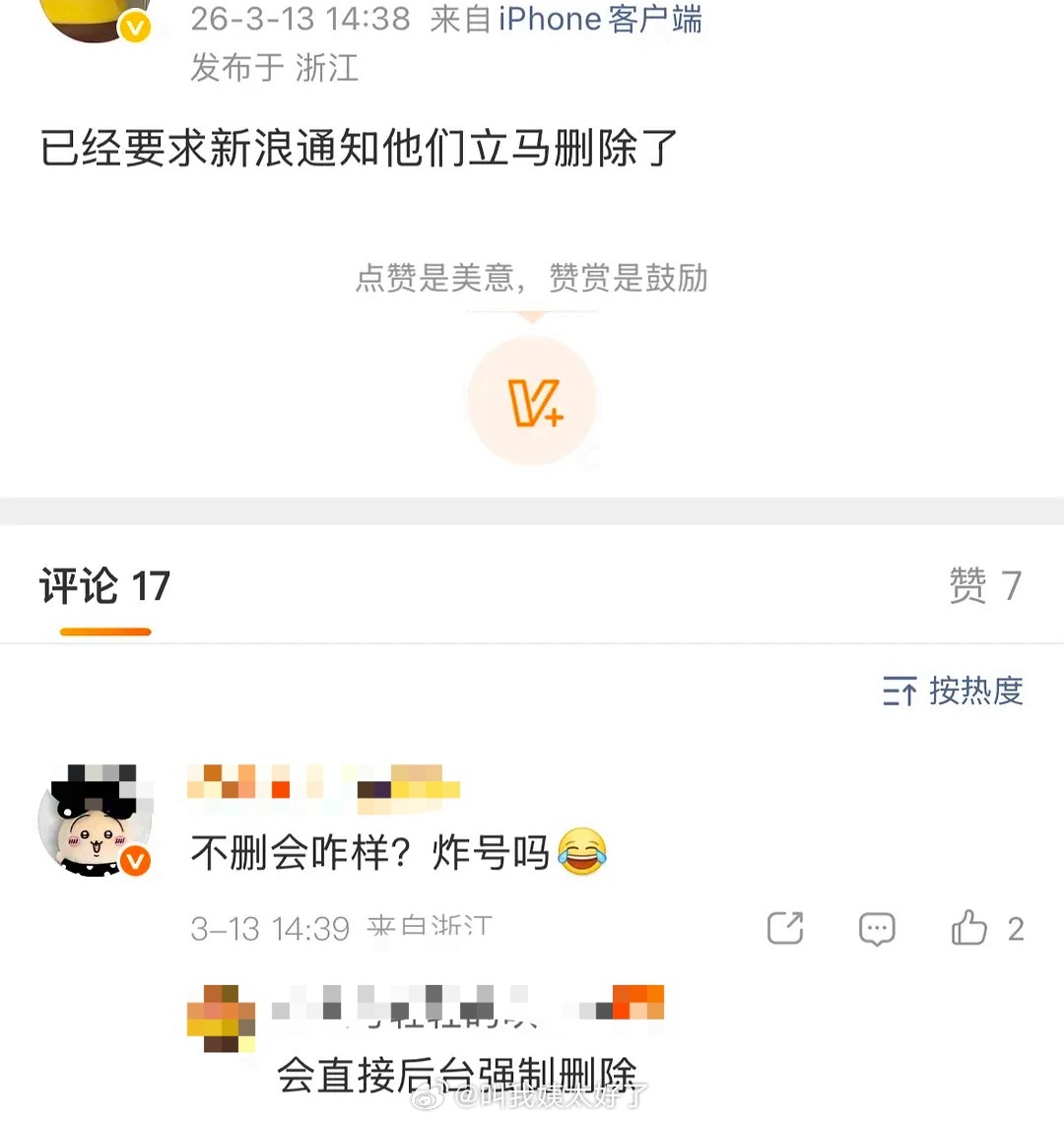Viewport: 1064px width, 1121px height.
Task: Click the 3-13 14:39 comment timestamp
Action: [x=272, y=927]
